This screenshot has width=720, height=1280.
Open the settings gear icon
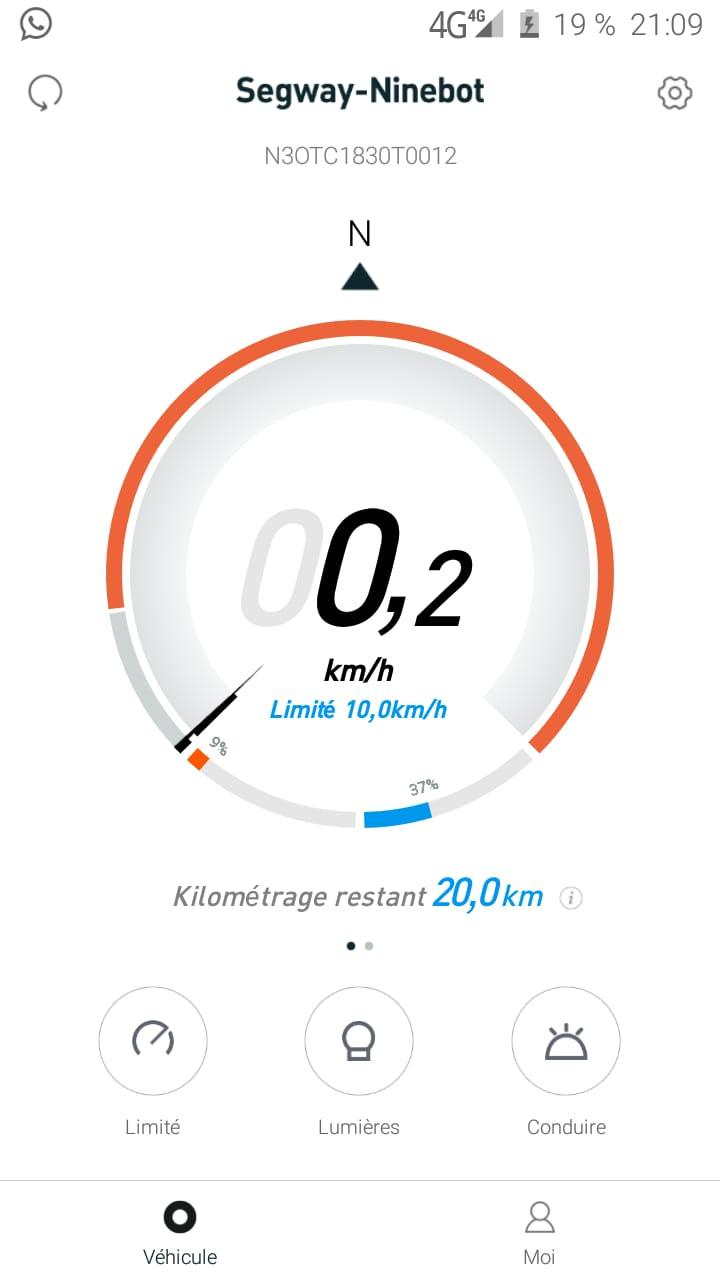675,93
